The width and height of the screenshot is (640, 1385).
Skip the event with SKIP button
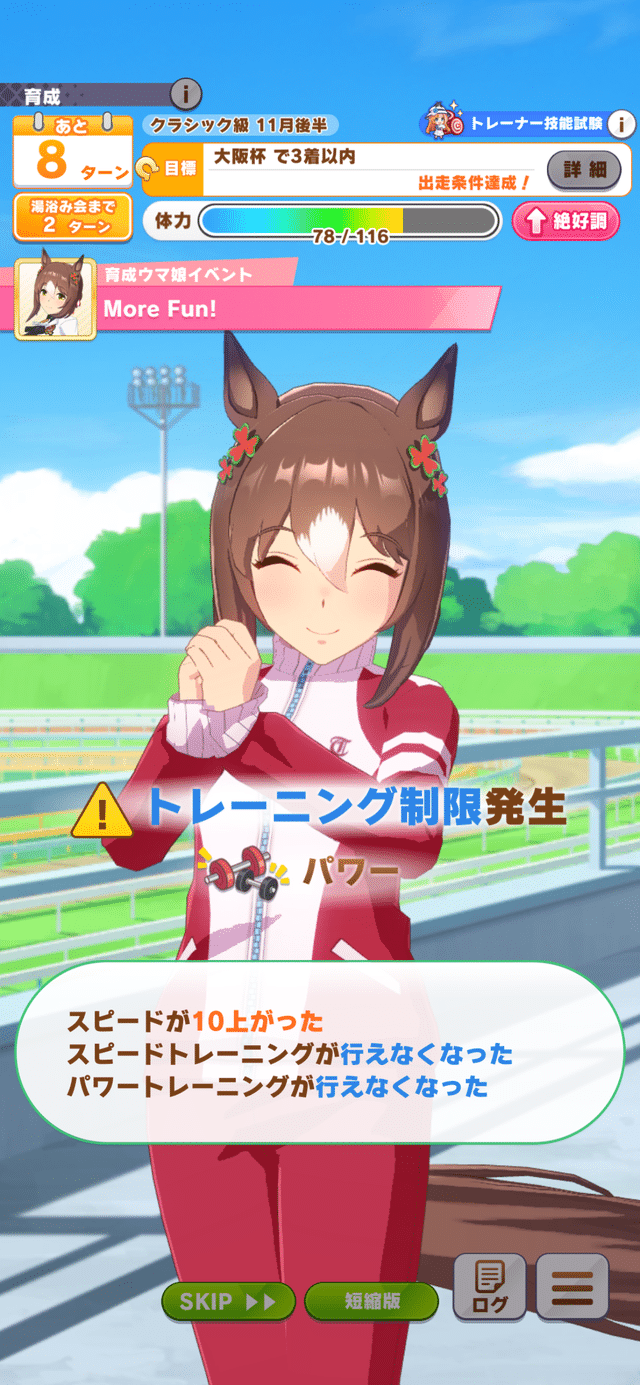coord(228,1301)
